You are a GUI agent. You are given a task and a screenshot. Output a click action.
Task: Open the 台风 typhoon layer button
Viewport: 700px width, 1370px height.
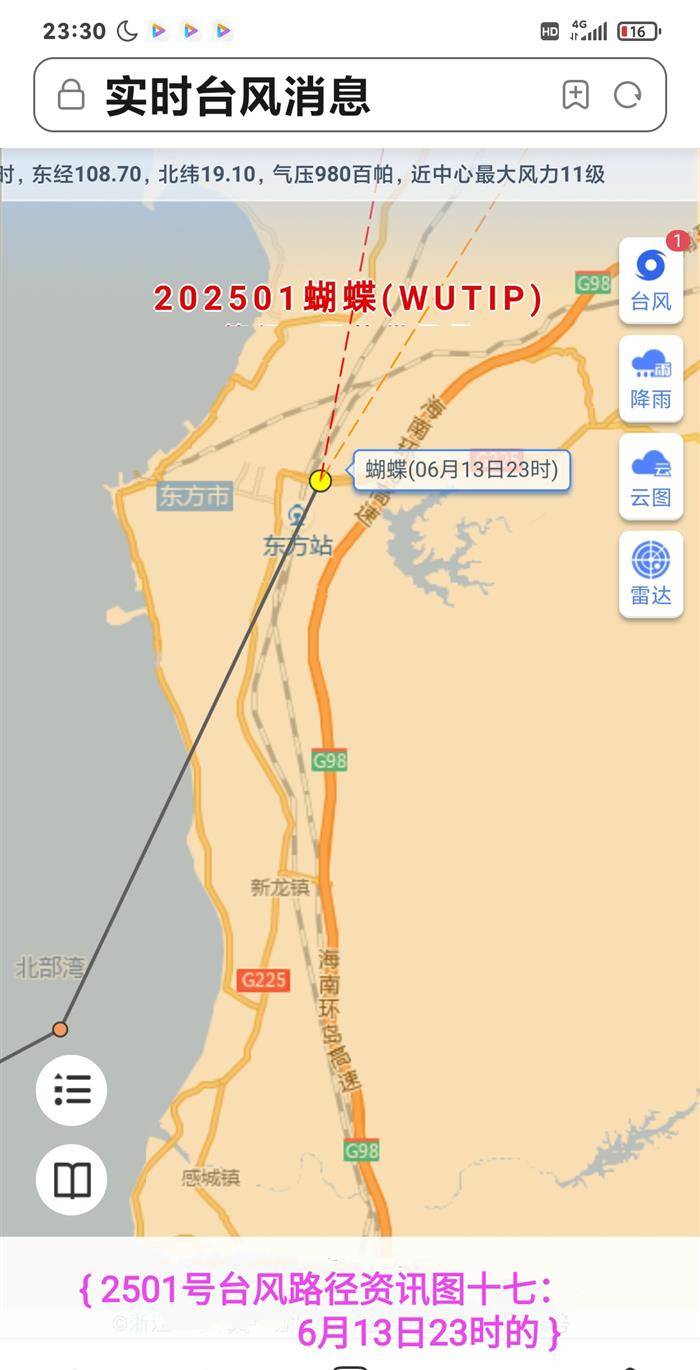point(651,281)
